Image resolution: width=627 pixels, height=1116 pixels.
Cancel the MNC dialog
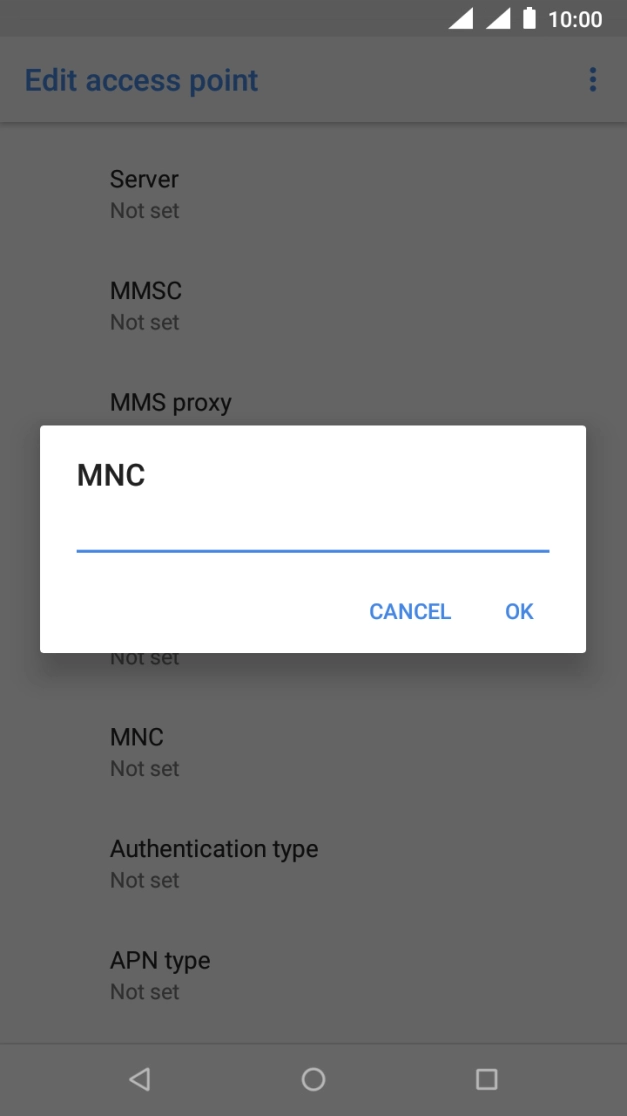[x=410, y=611]
